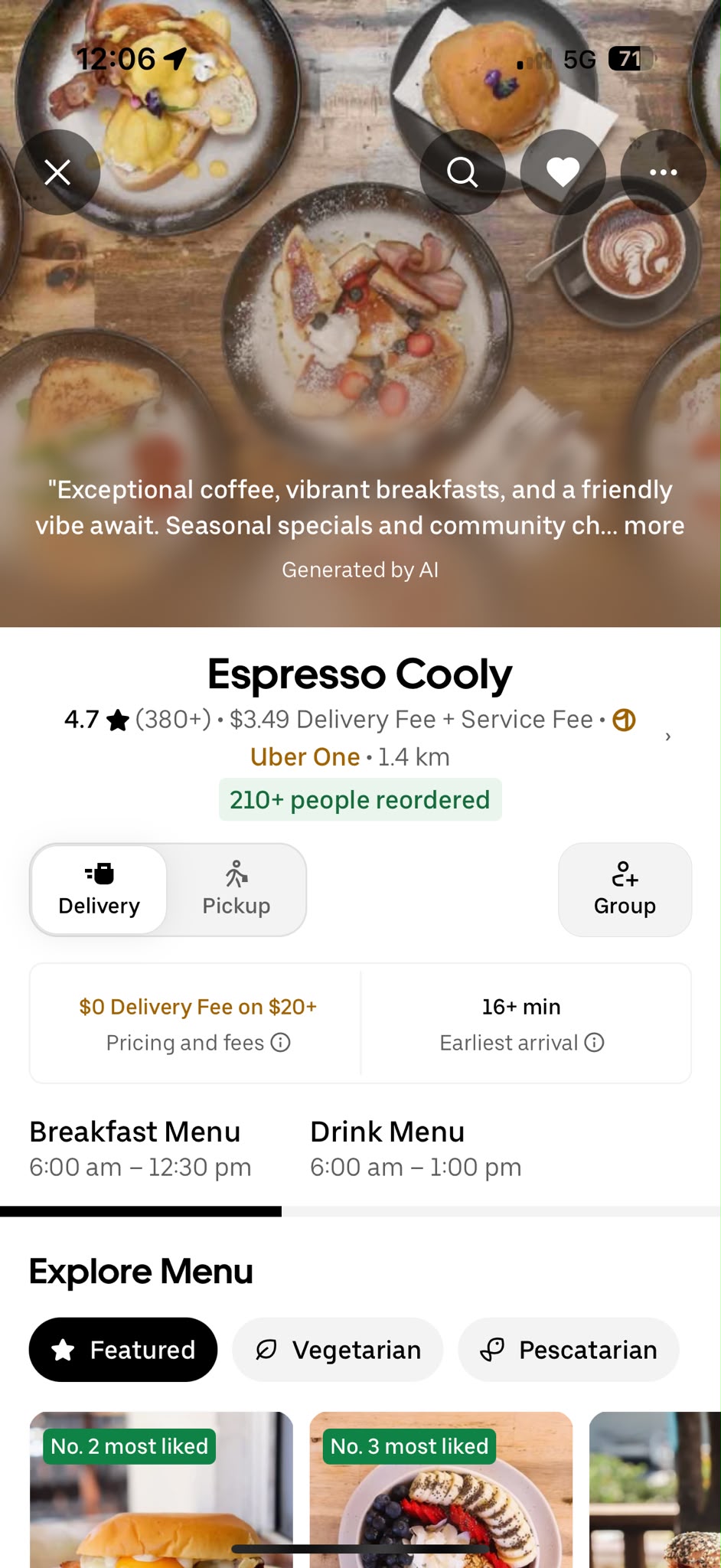Start a Group order
The image size is (721, 1568).
coord(625,890)
